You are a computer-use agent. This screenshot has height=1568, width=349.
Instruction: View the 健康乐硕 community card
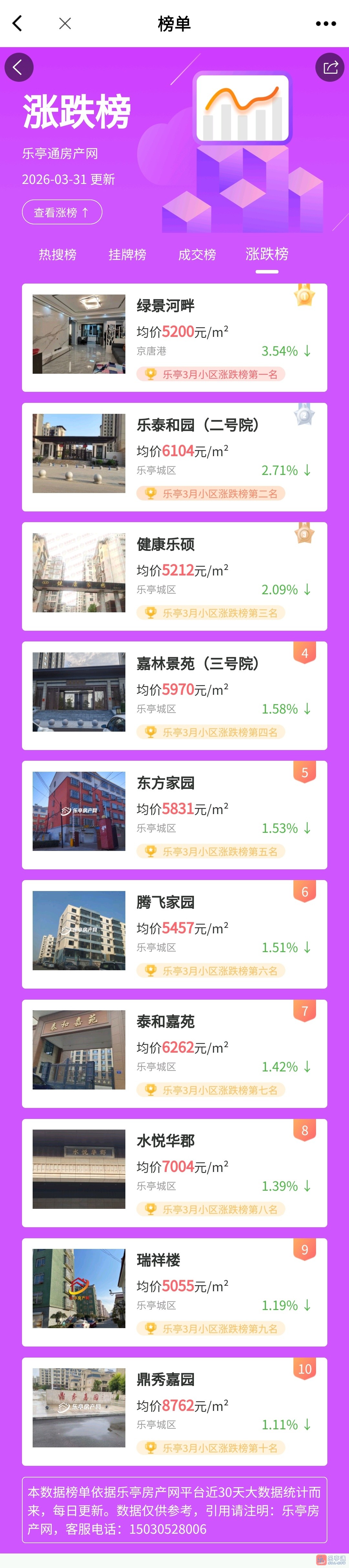click(x=174, y=576)
